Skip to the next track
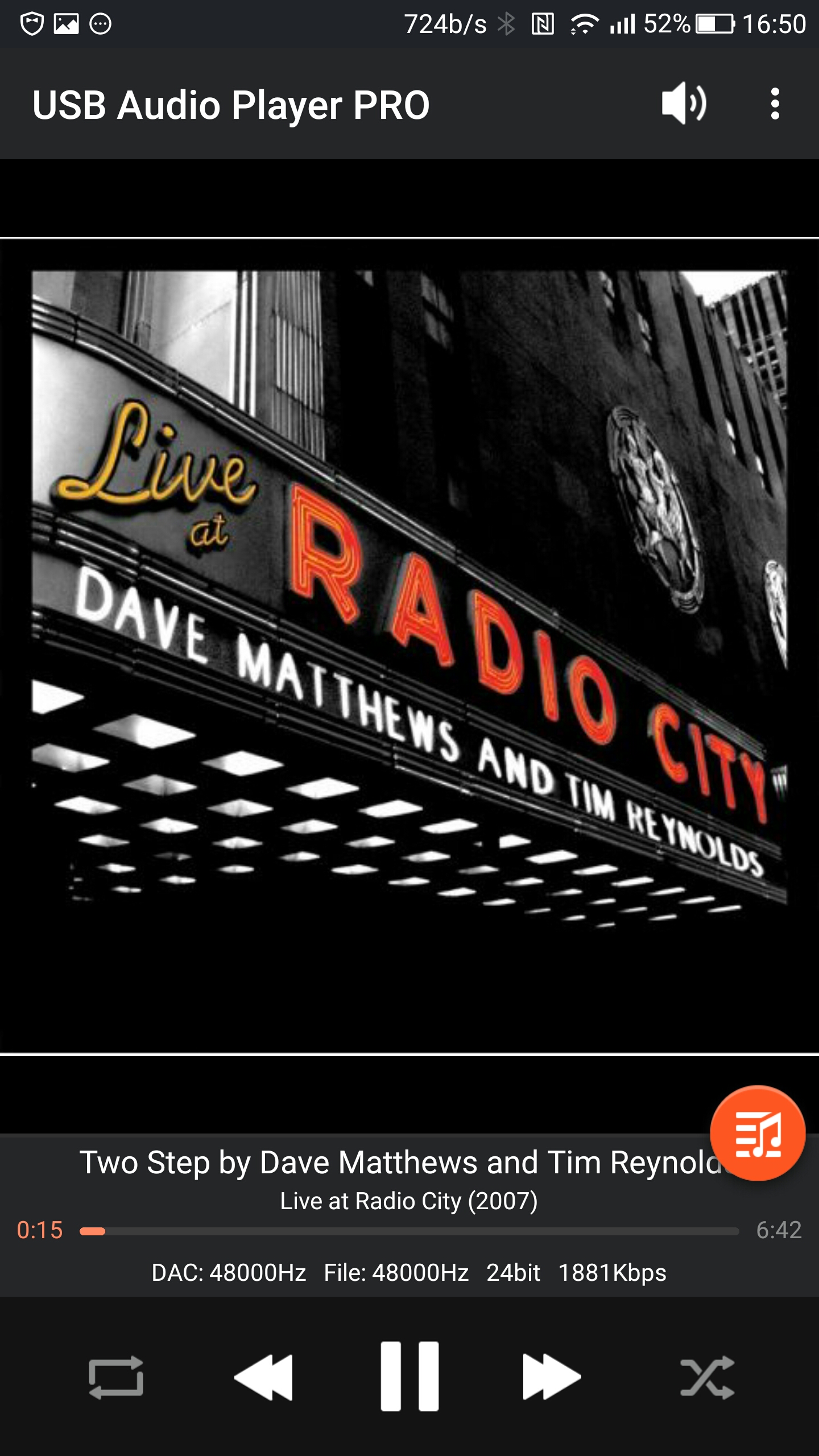Screen dimensions: 819x1456 (x=552, y=1376)
